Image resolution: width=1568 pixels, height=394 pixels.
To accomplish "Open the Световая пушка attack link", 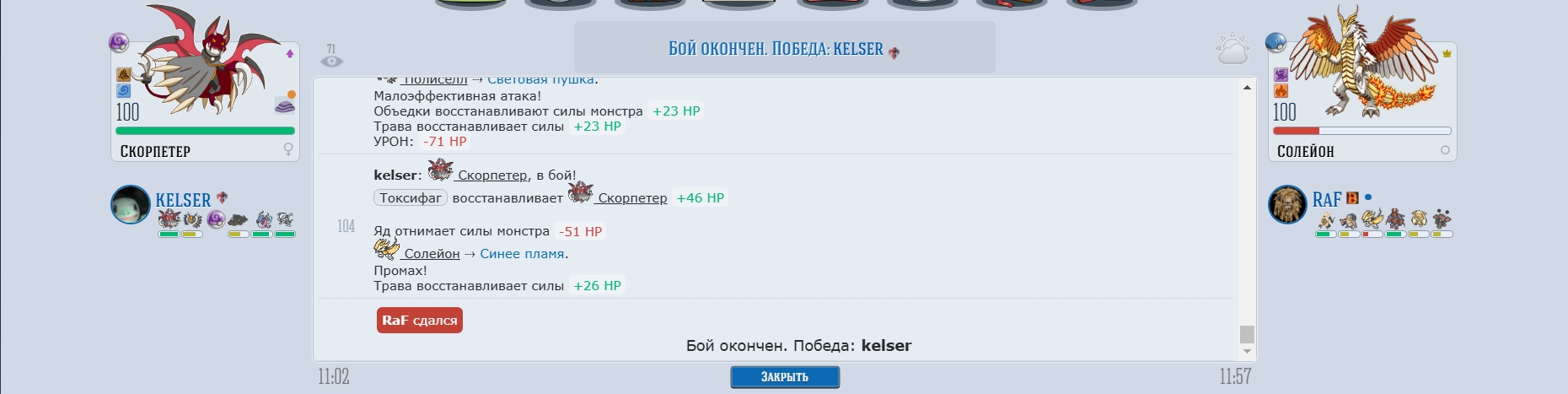I will coord(541,80).
